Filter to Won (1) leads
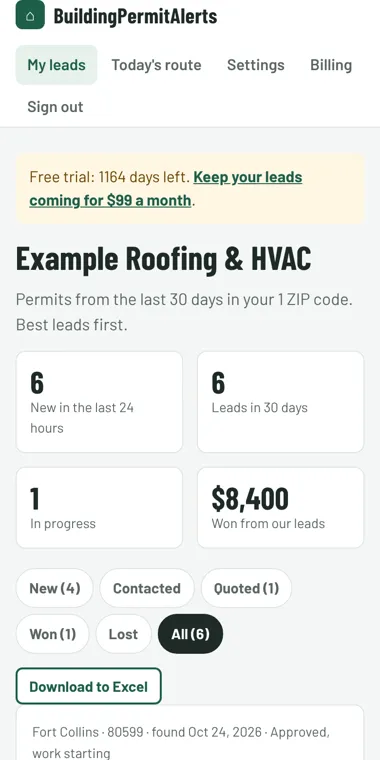Viewport: 380px width, 760px height. pyautogui.click(x=53, y=634)
